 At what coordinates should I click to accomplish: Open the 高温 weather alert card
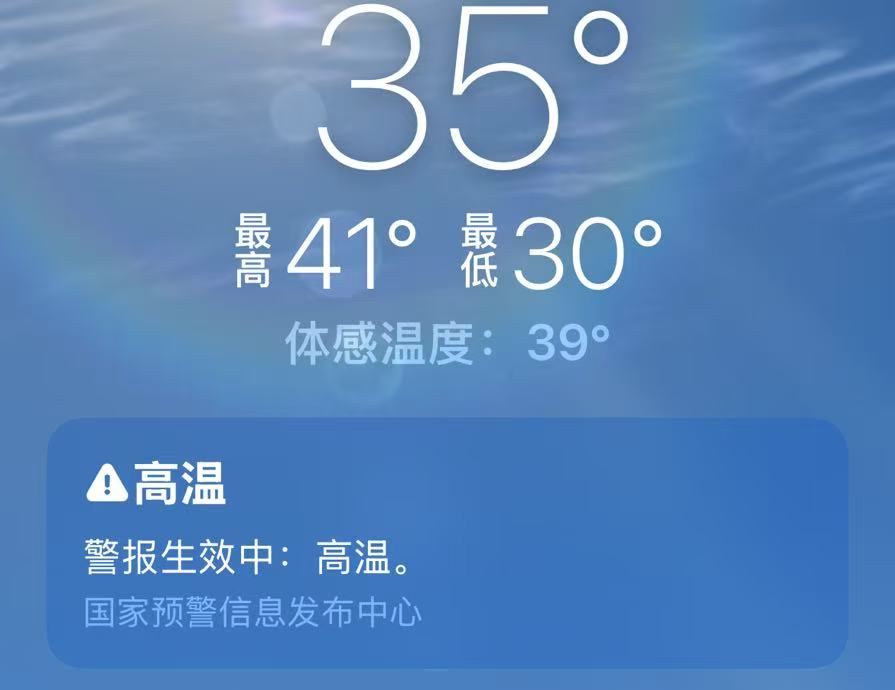tap(447, 543)
